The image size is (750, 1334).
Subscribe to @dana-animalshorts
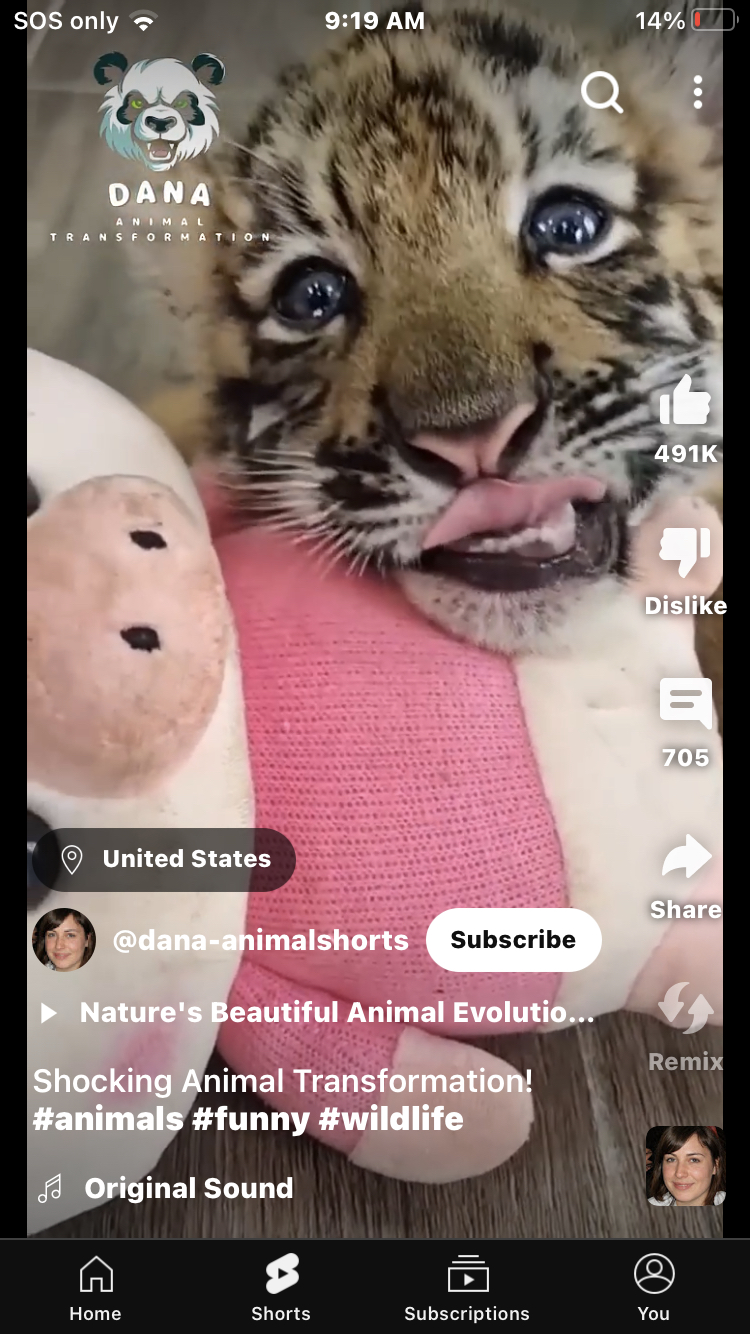tap(513, 940)
